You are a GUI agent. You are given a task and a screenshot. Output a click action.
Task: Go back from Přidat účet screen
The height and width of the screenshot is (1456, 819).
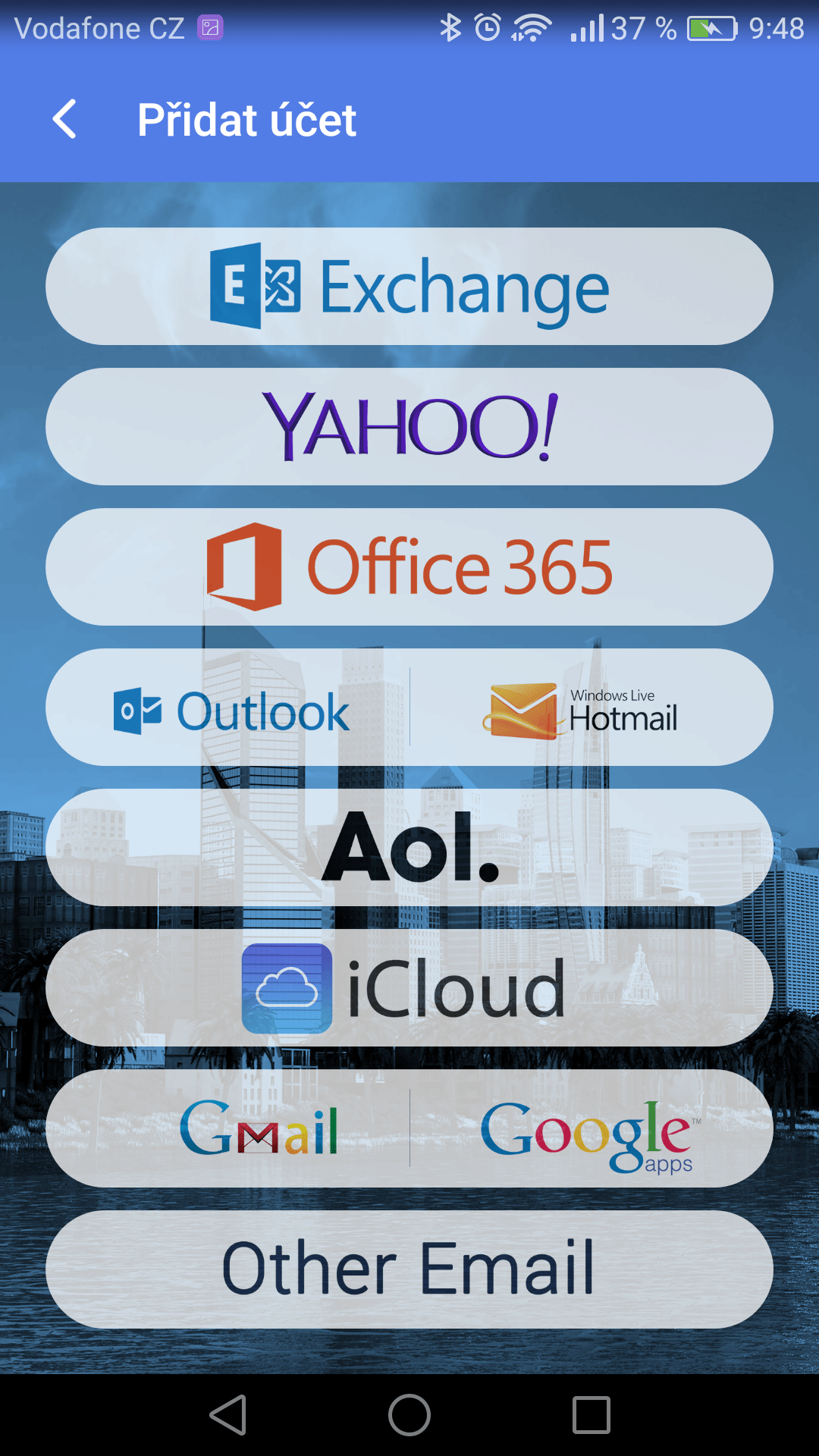[x=65, y=120]
